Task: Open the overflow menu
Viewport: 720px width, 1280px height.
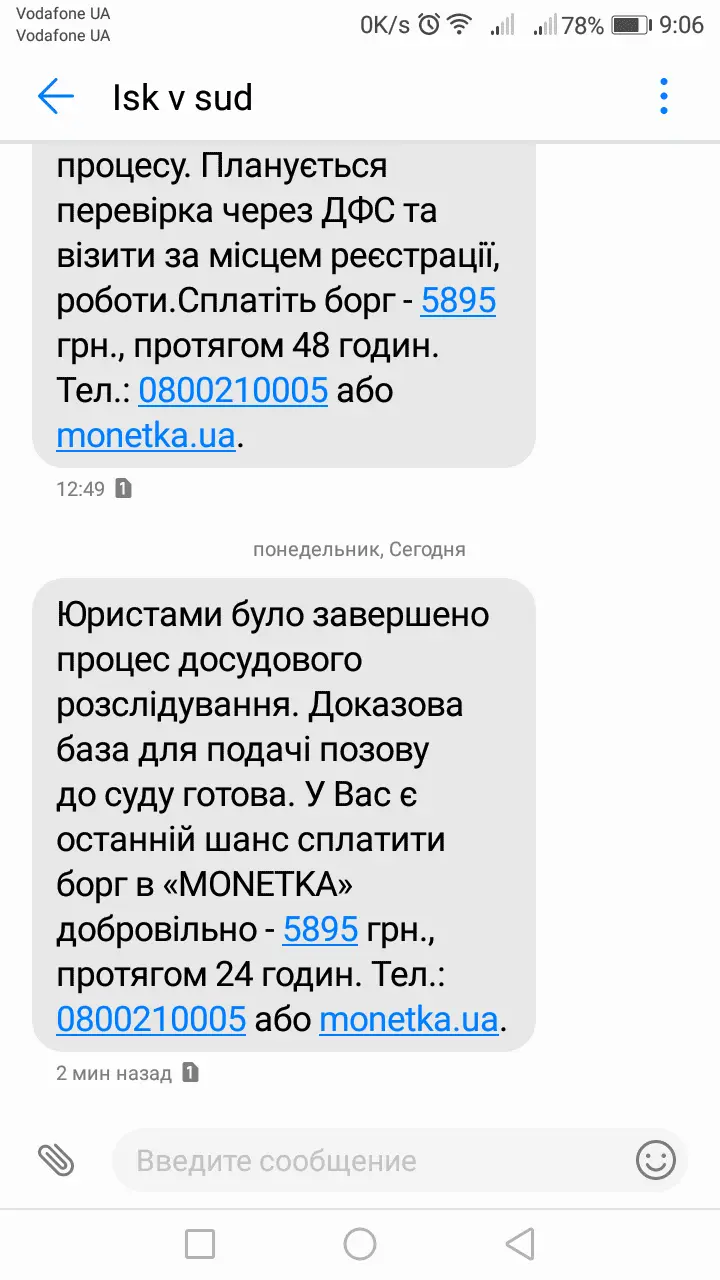Action: [x=664, y=97]
